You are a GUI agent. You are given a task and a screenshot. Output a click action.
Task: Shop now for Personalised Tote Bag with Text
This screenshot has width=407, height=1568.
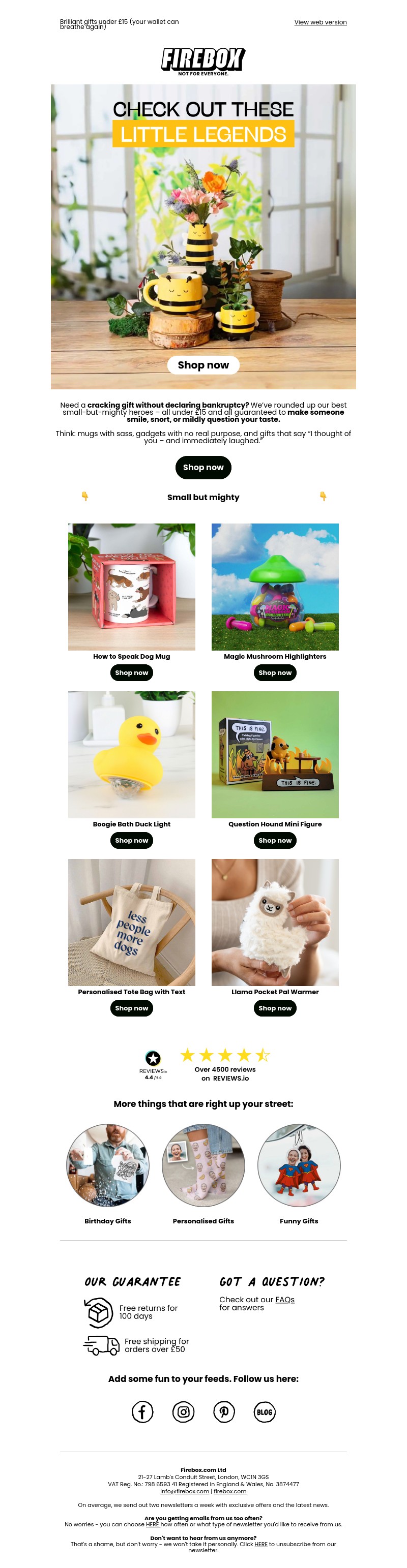pyautogui.click(x=132, y=1008)
